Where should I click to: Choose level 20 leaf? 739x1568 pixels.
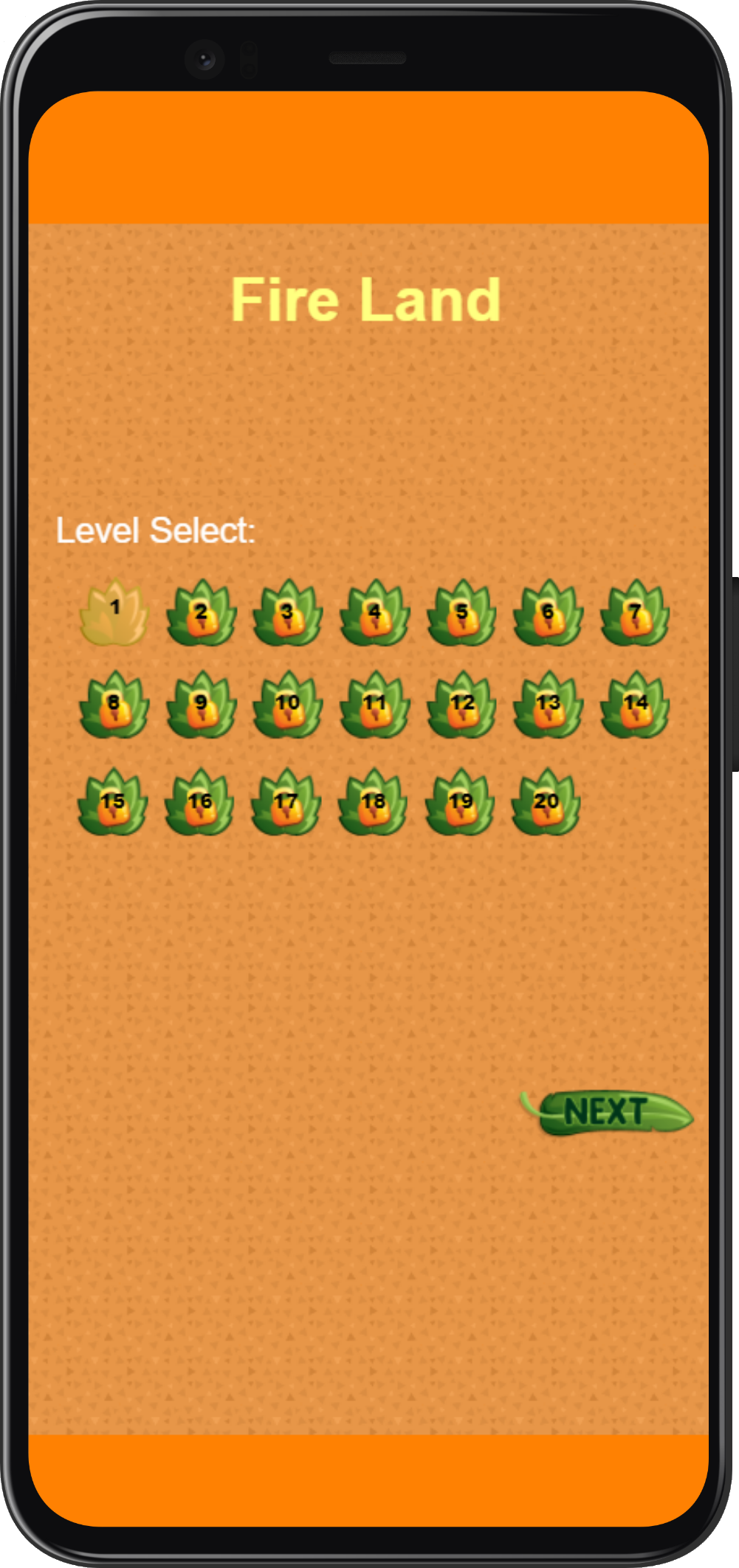[x=546, y=803]
